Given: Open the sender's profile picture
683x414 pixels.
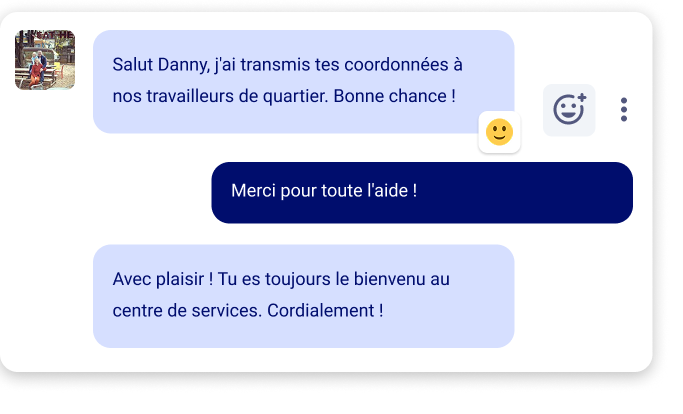Looking at the screenshot, I should click(45, 60).
